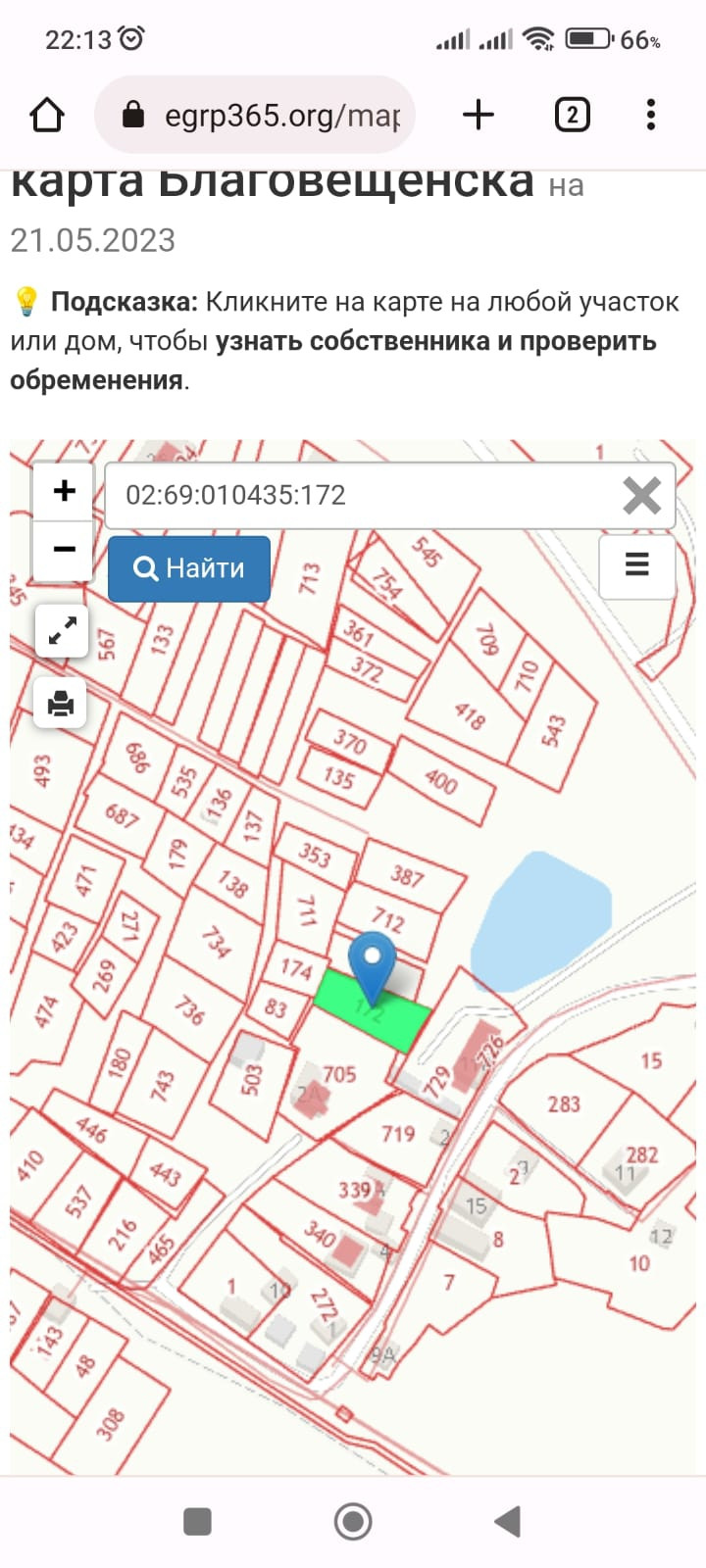Viewport: 706px width, 1568px height.
Task: Clear the cadastral number search field
Action: point(641,496)
